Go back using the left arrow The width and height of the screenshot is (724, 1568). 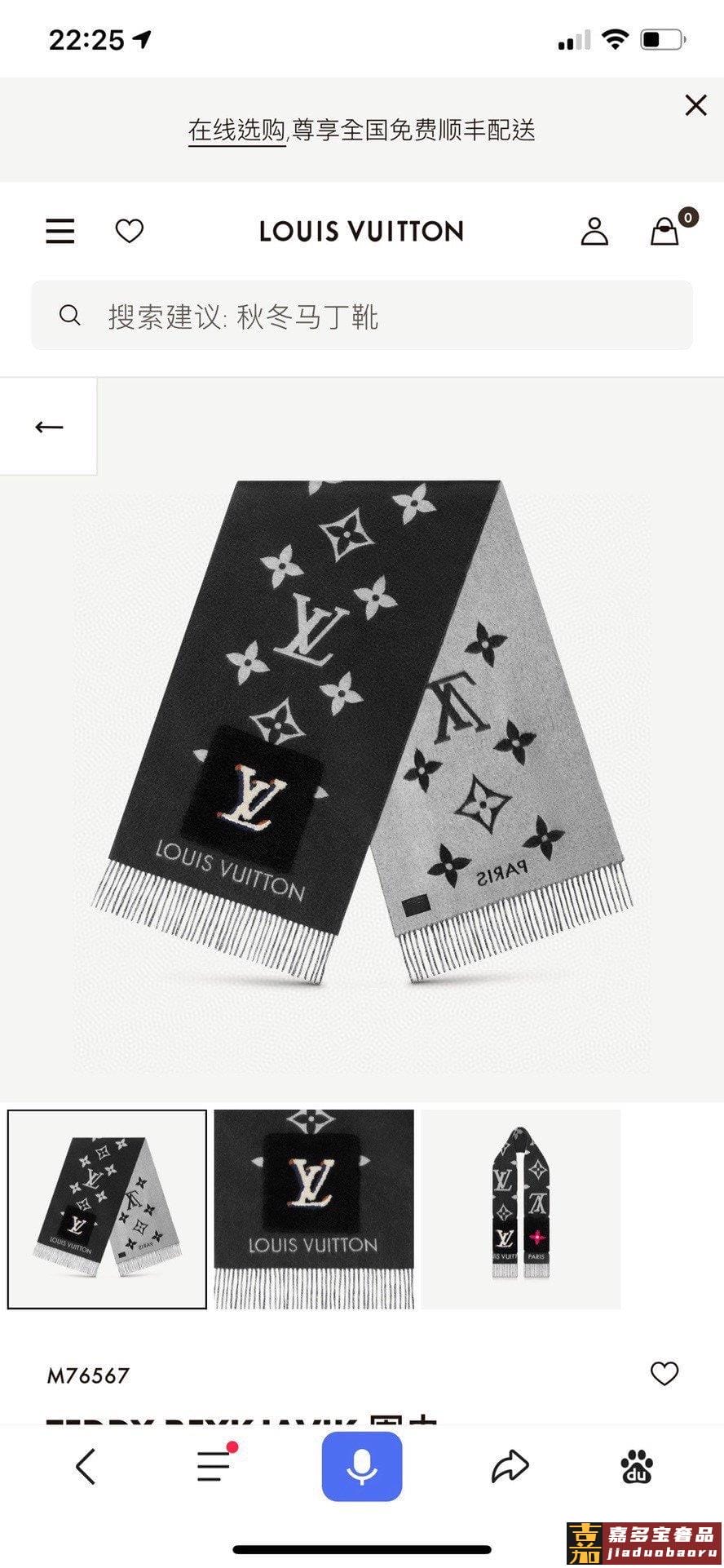49,427
